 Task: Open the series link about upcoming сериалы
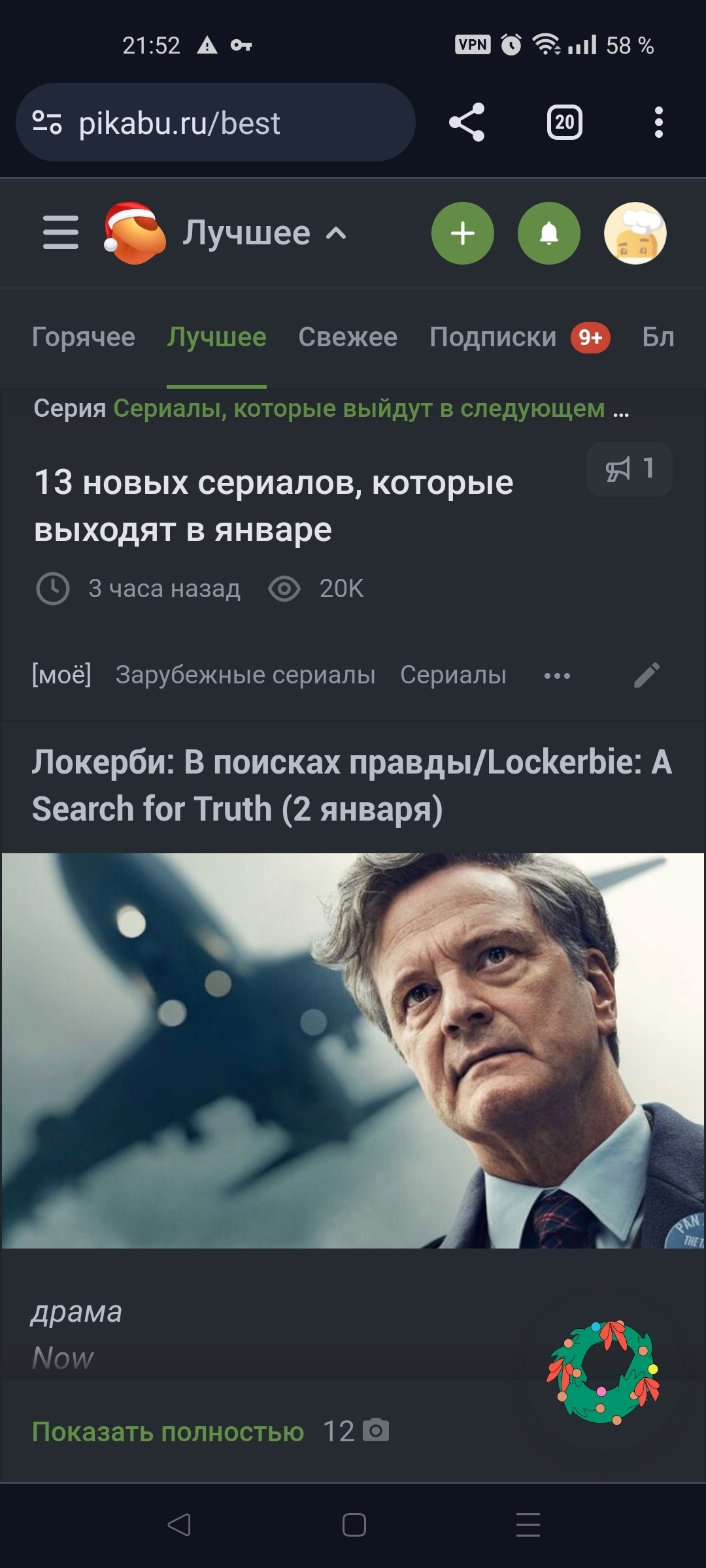(360, 408)
